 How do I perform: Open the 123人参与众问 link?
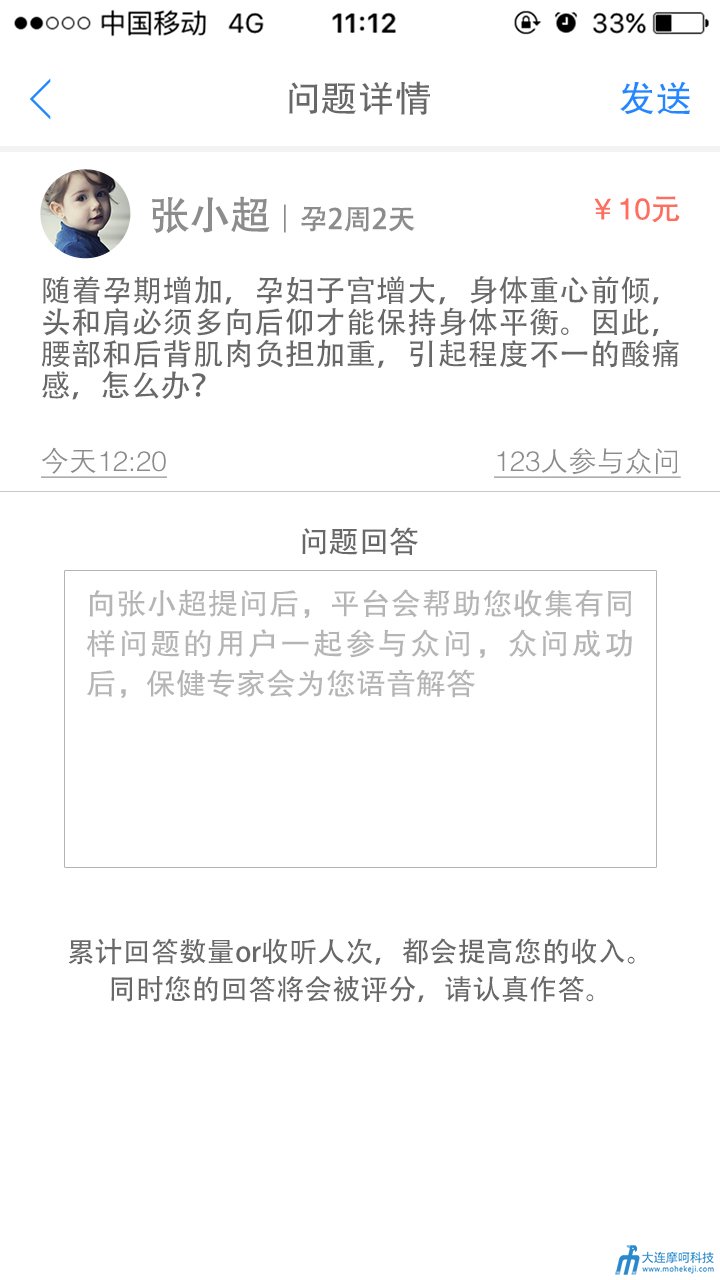pos(587,462)
